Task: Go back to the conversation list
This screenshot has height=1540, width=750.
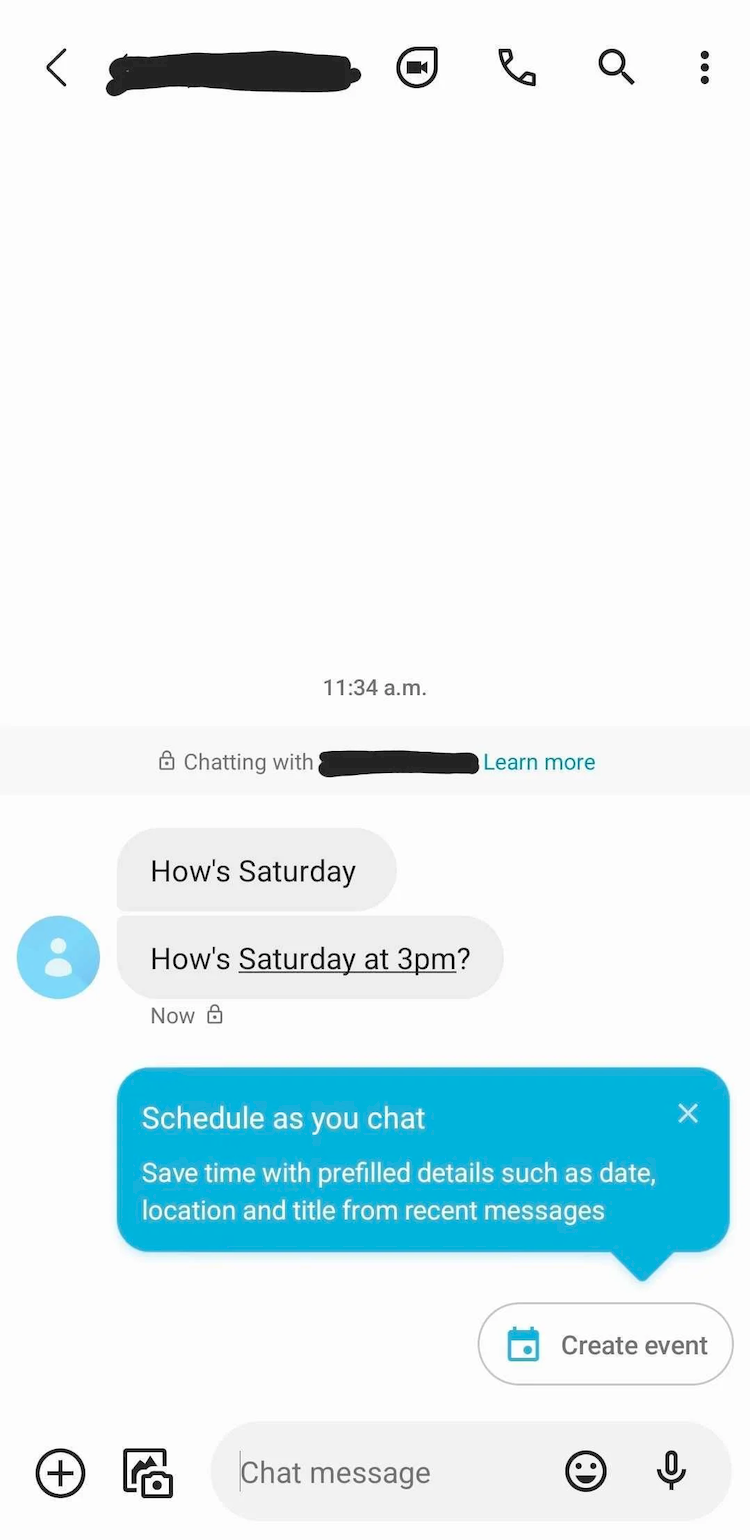Action: point(57,68)
